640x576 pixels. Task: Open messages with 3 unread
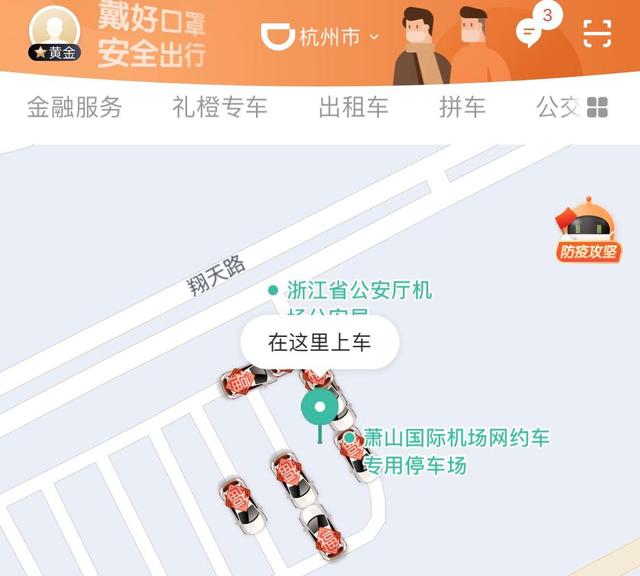529,32
